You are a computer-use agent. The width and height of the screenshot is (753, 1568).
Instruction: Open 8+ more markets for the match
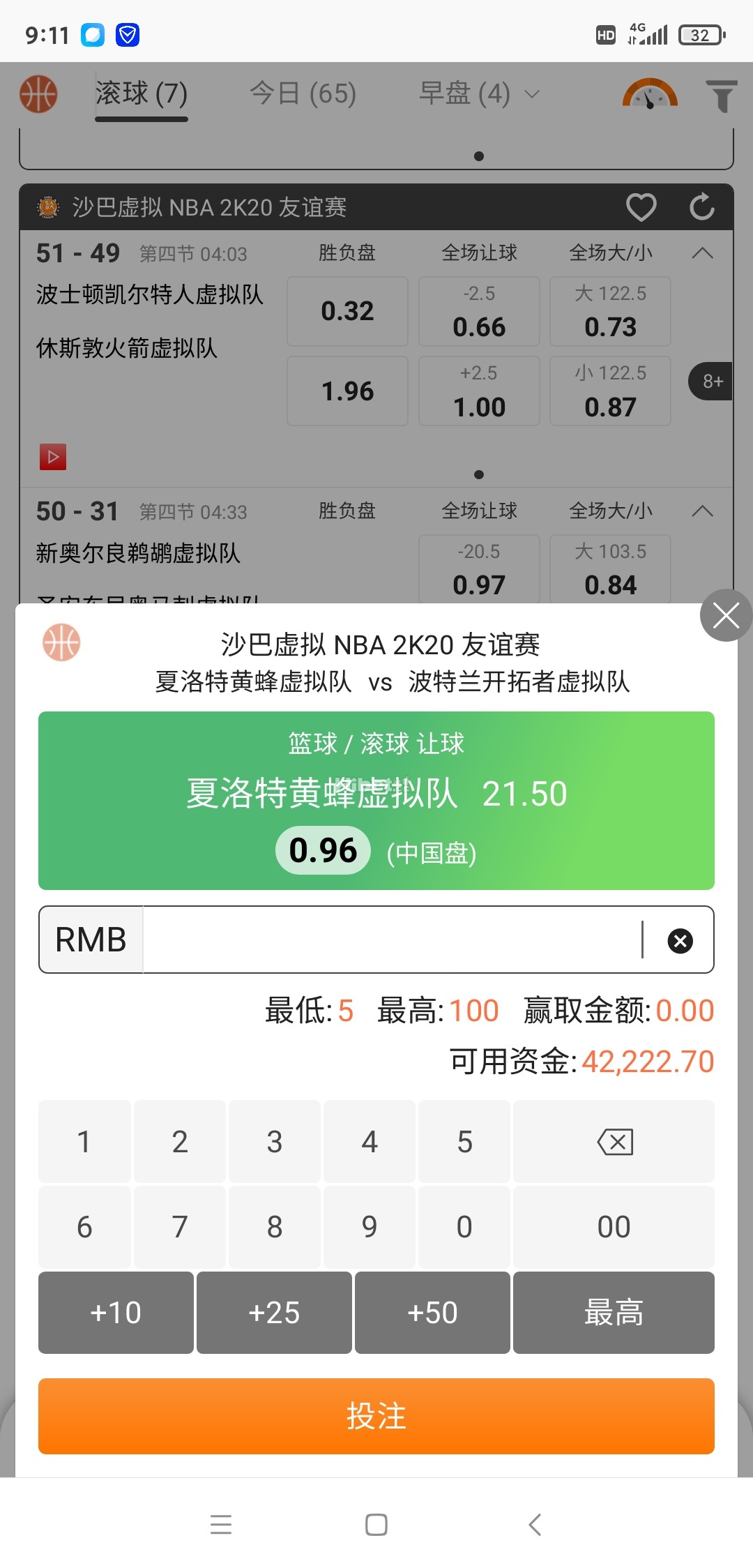pos(711,382)
